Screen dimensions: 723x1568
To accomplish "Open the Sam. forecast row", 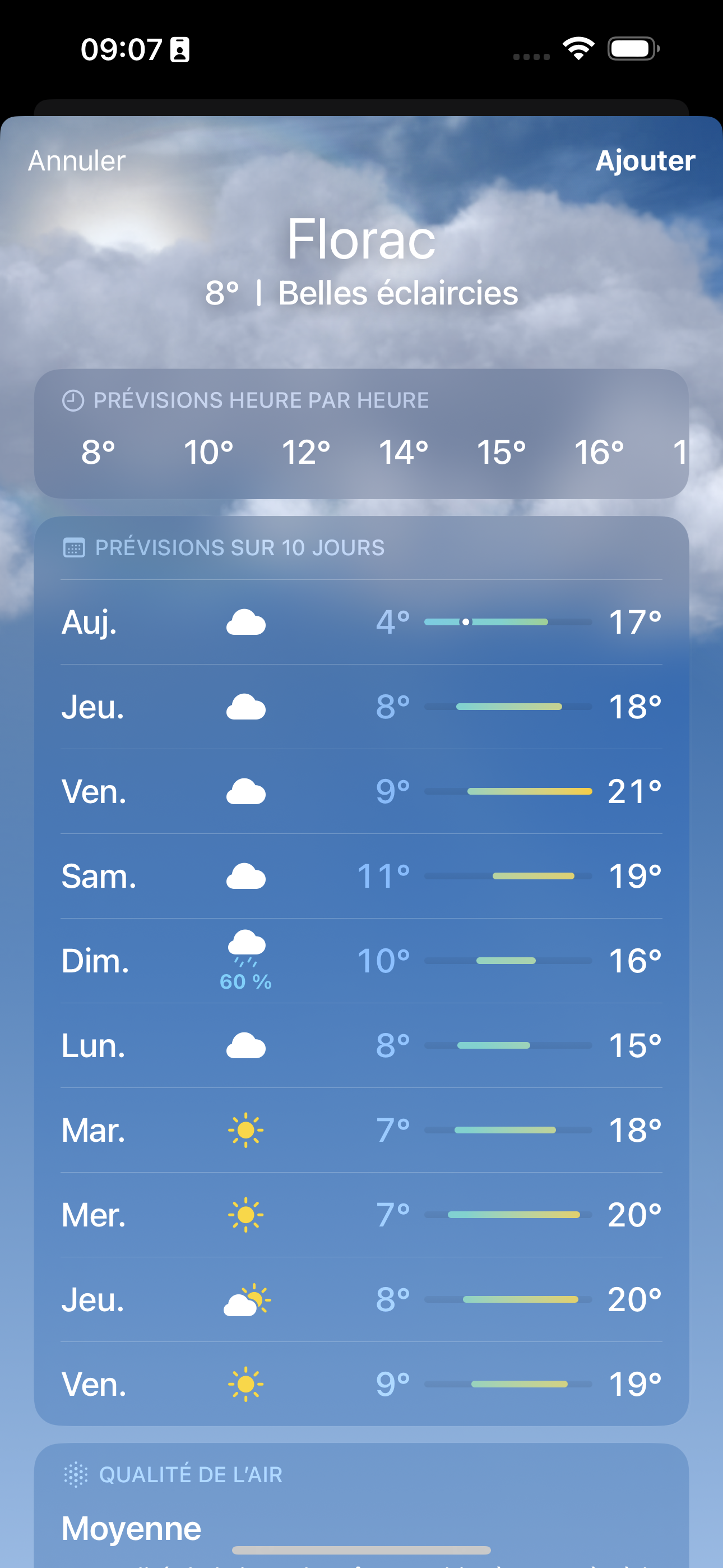I will [361, 876].
